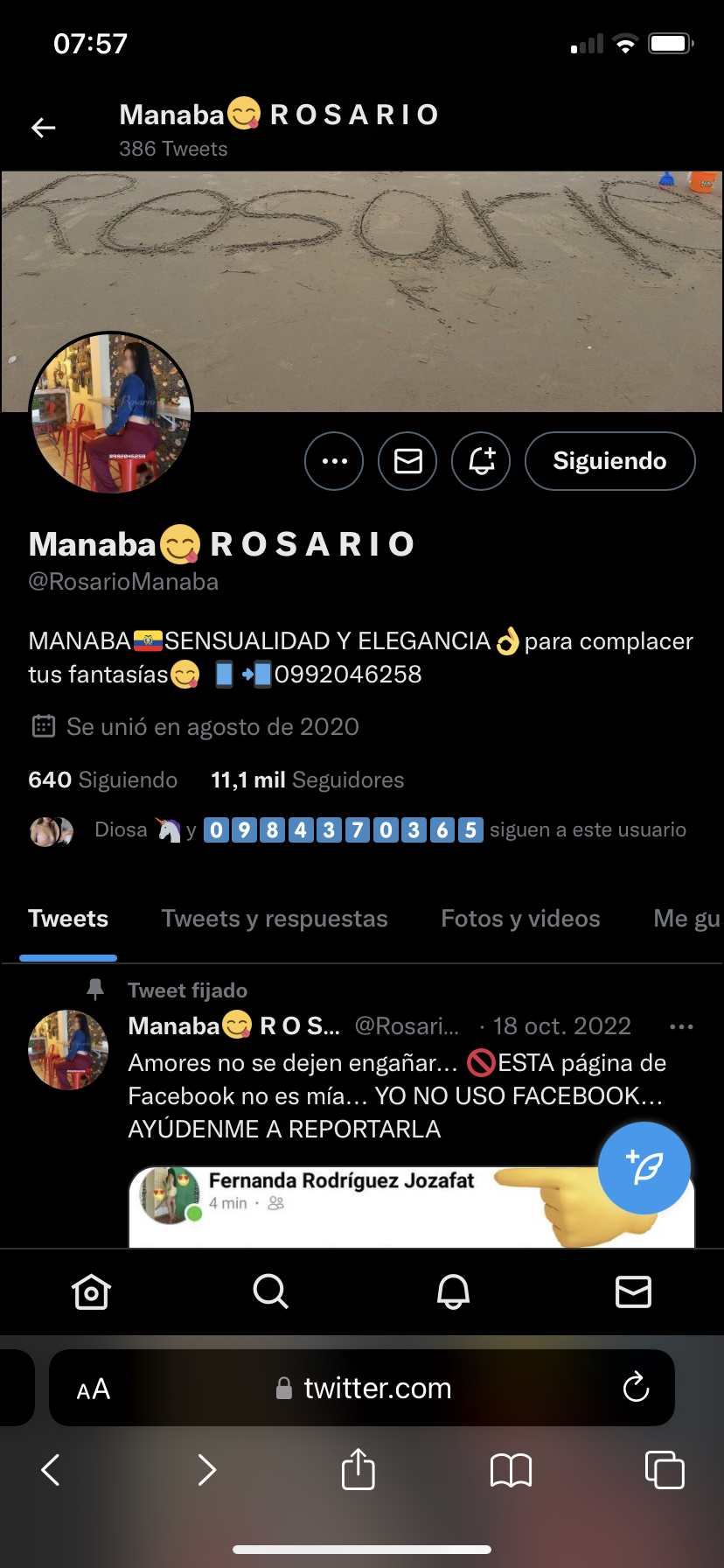View the 11,1 mil Seguidores list
This screenshot has height=1568, width=724.
[x=307, y=780]
